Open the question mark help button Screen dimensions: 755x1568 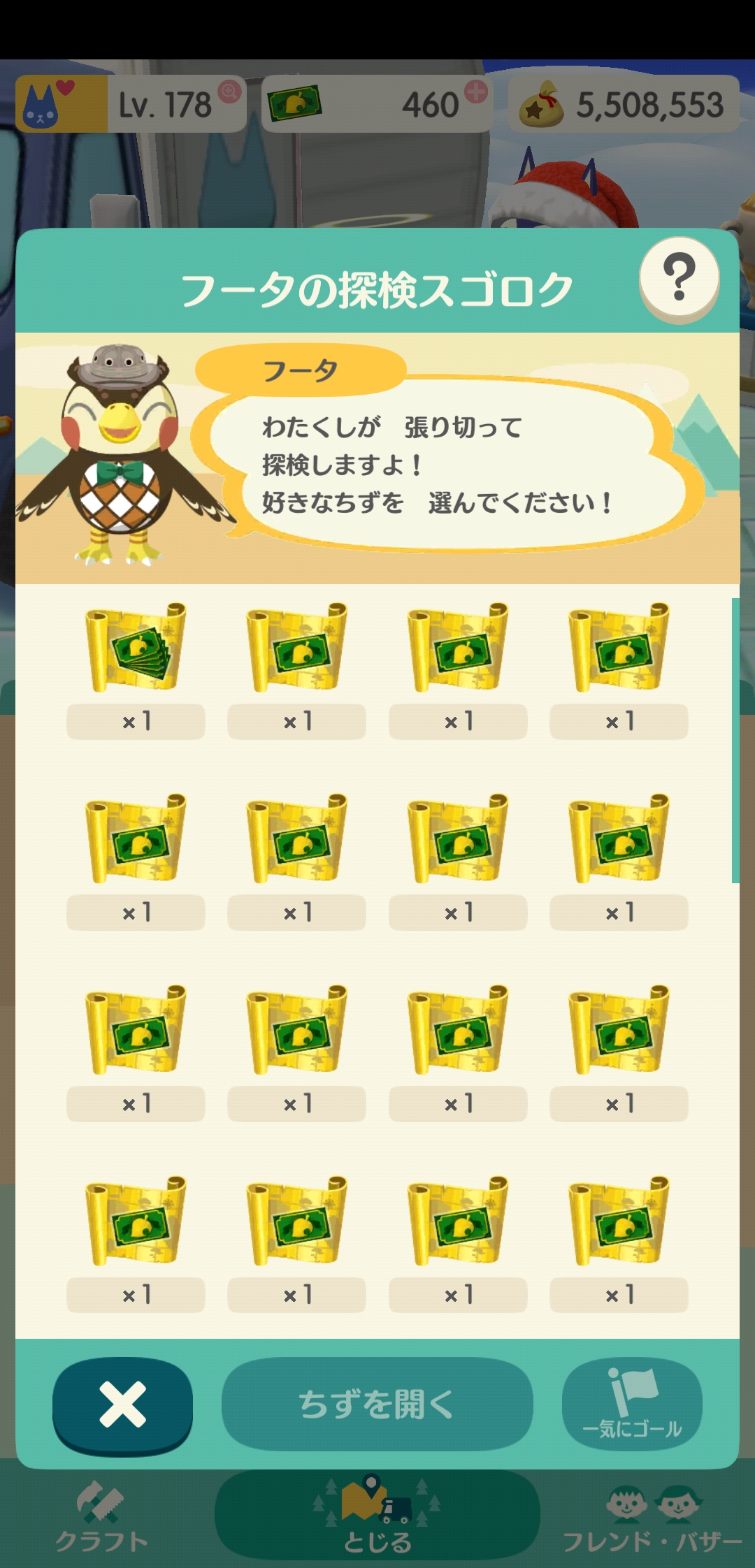coord(679,278)
